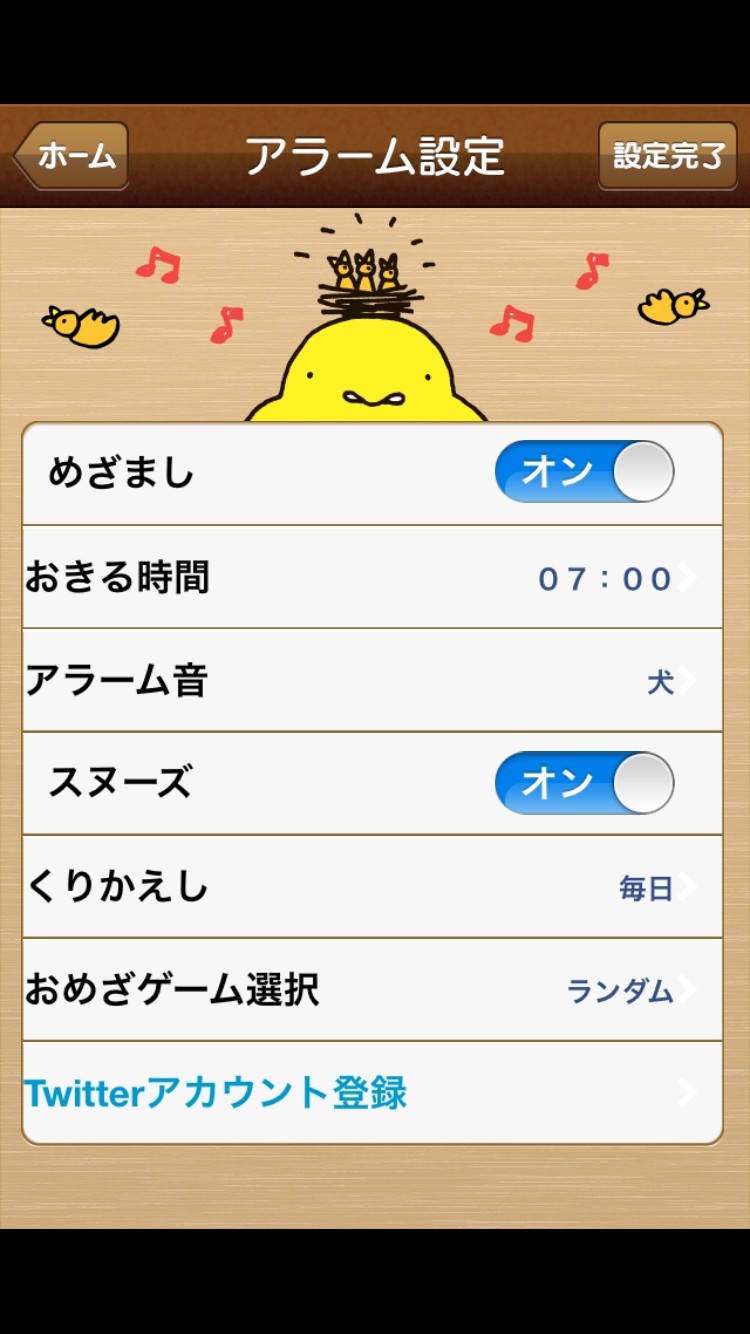Change the アラーム音 alarm sound
Viewport: 750px width, 1334px height.
[372, 681]
